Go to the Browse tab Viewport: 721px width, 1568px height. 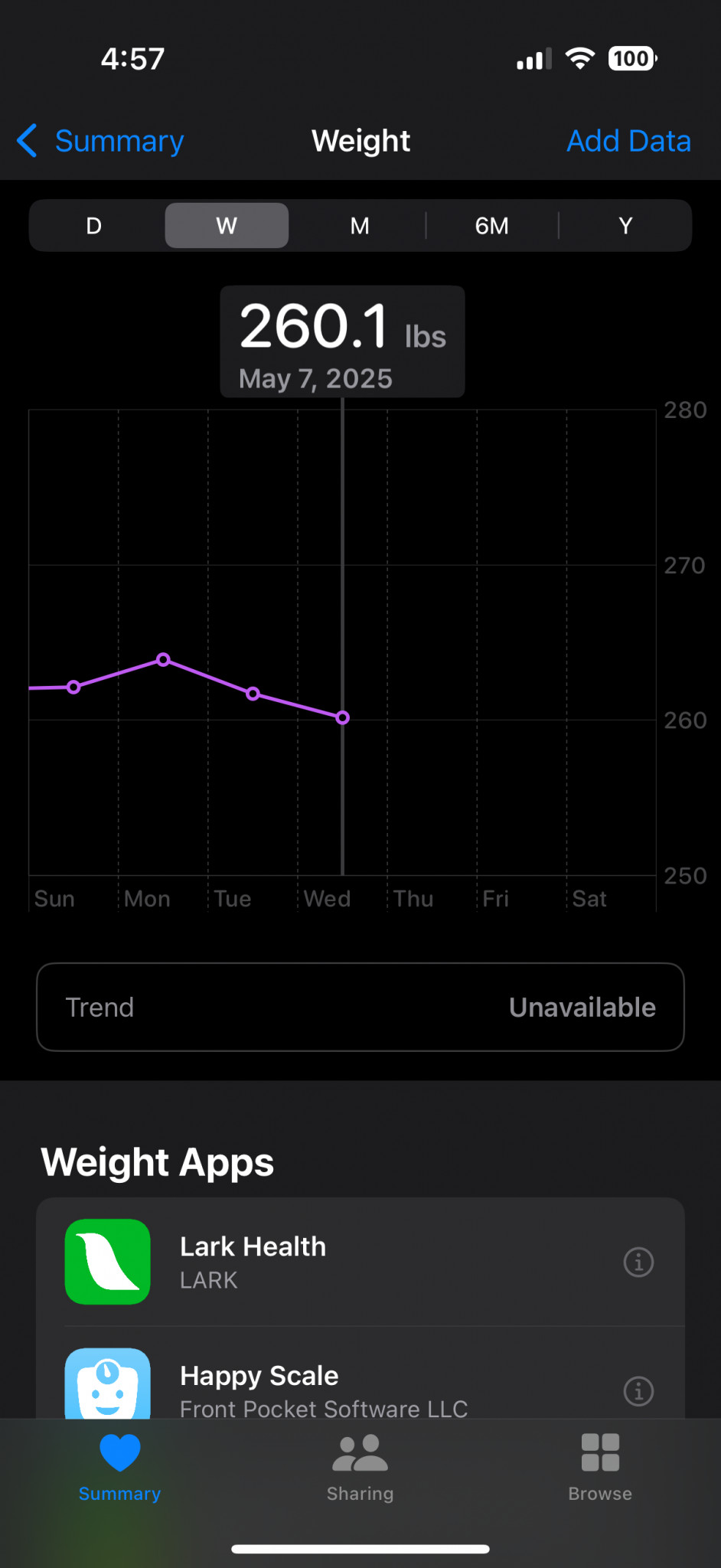point(600,1468)
